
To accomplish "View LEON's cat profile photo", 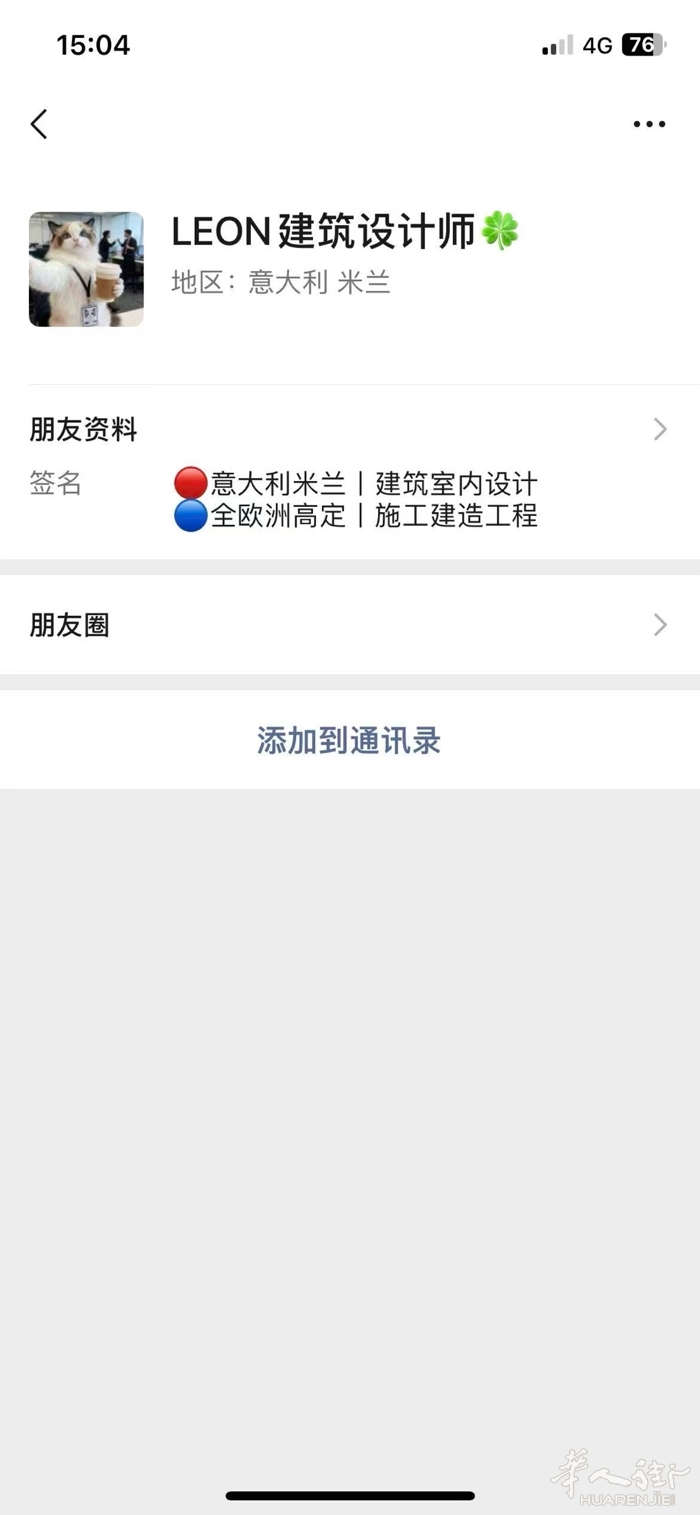I will point(86,269).
